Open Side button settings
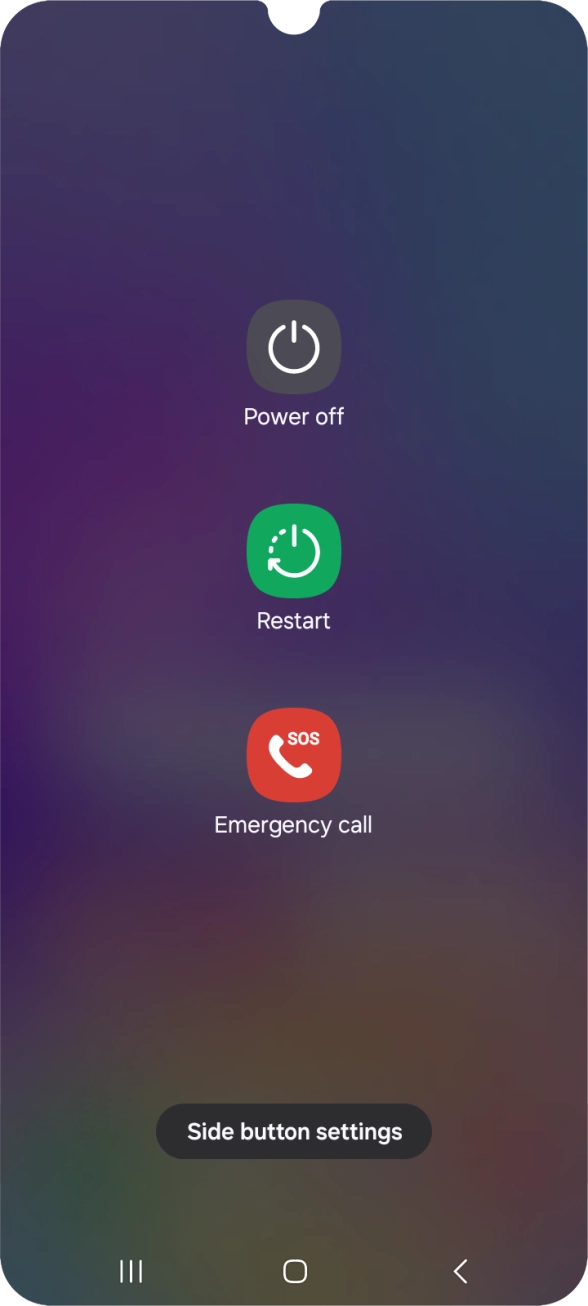Screen dimensions: 588x1306 coord(294,1132)
